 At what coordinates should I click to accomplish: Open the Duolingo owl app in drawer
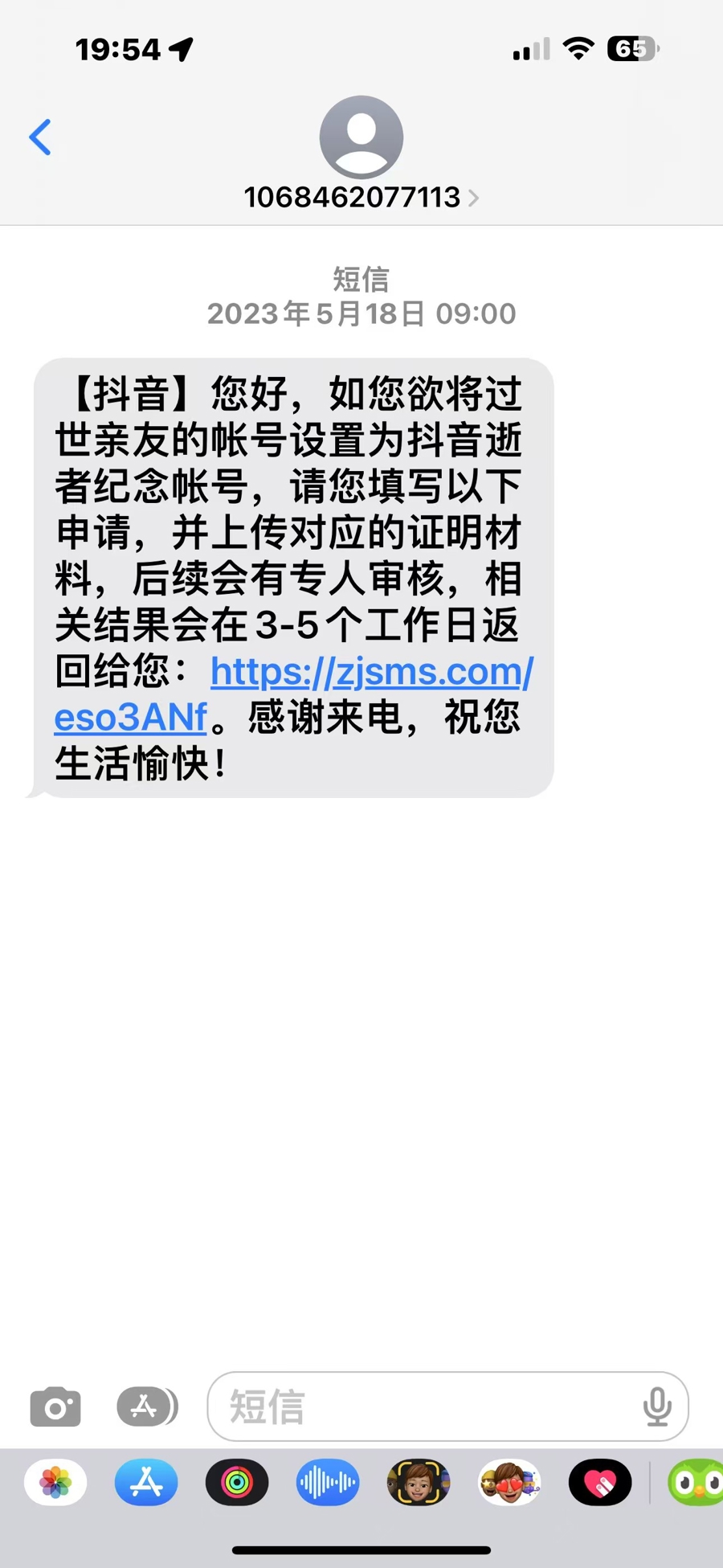click(696, 1482)
